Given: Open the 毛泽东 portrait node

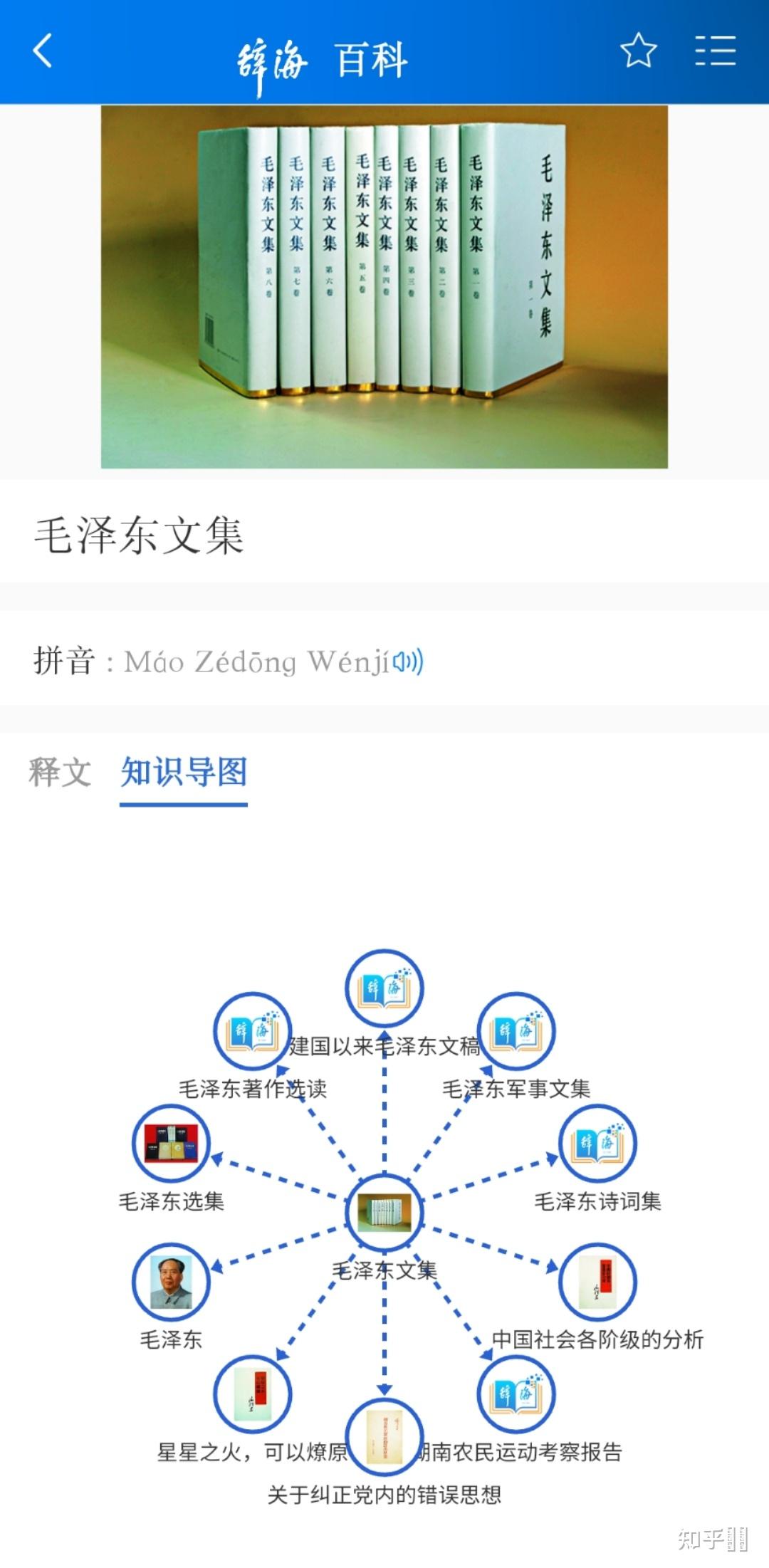Looking at the screenshot, I should pos(171,1282).
